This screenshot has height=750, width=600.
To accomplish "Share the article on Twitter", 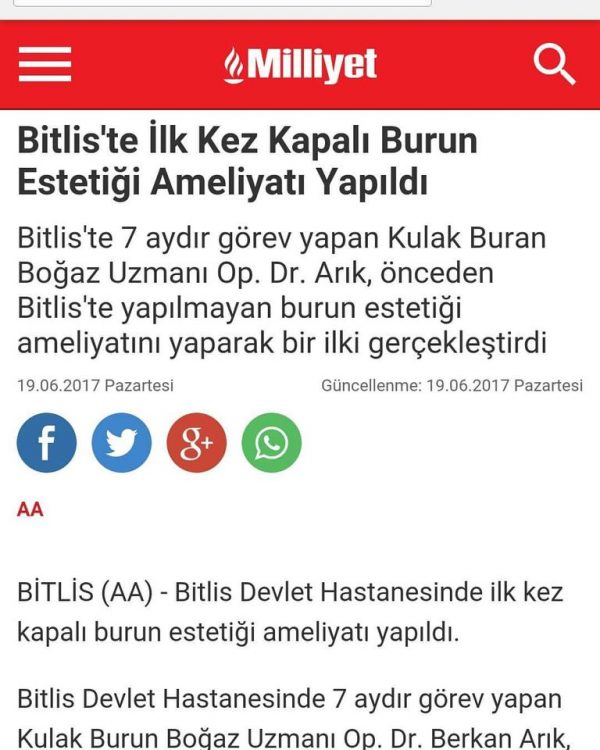I will [121, 443].
